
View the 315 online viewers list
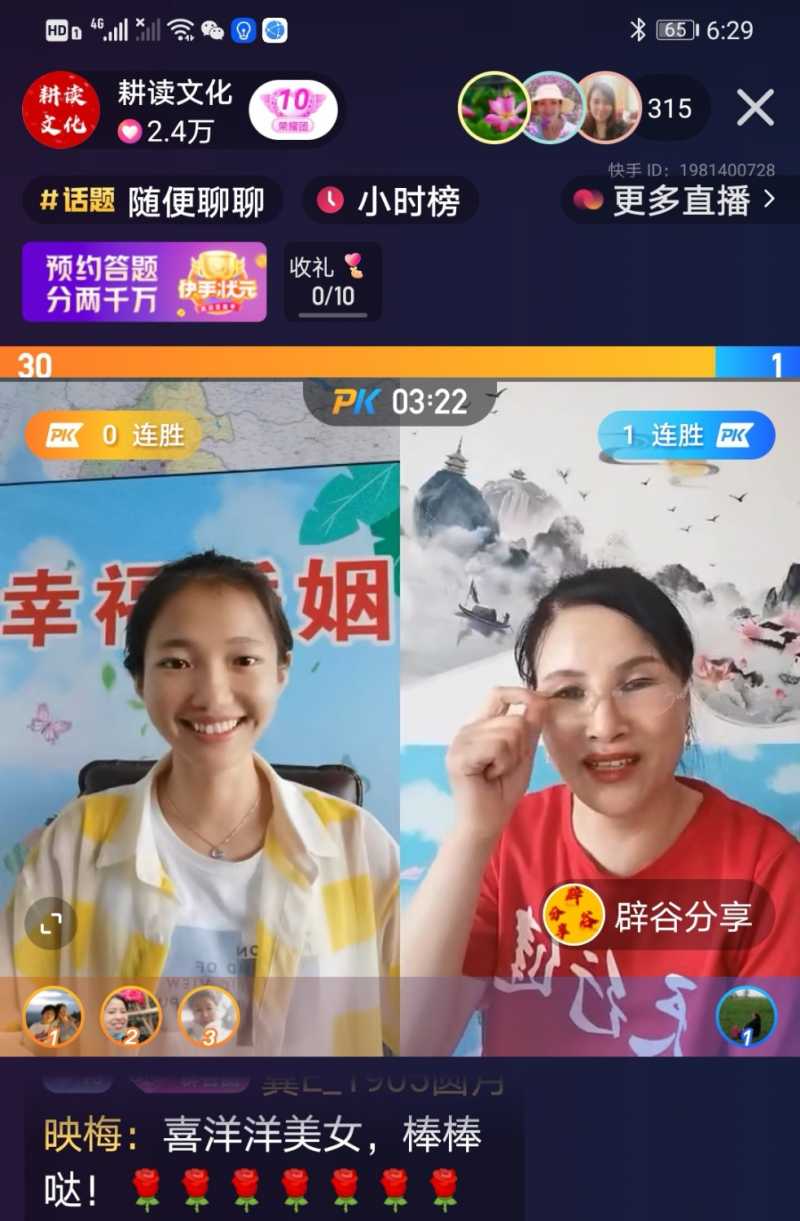click(669, 109)
